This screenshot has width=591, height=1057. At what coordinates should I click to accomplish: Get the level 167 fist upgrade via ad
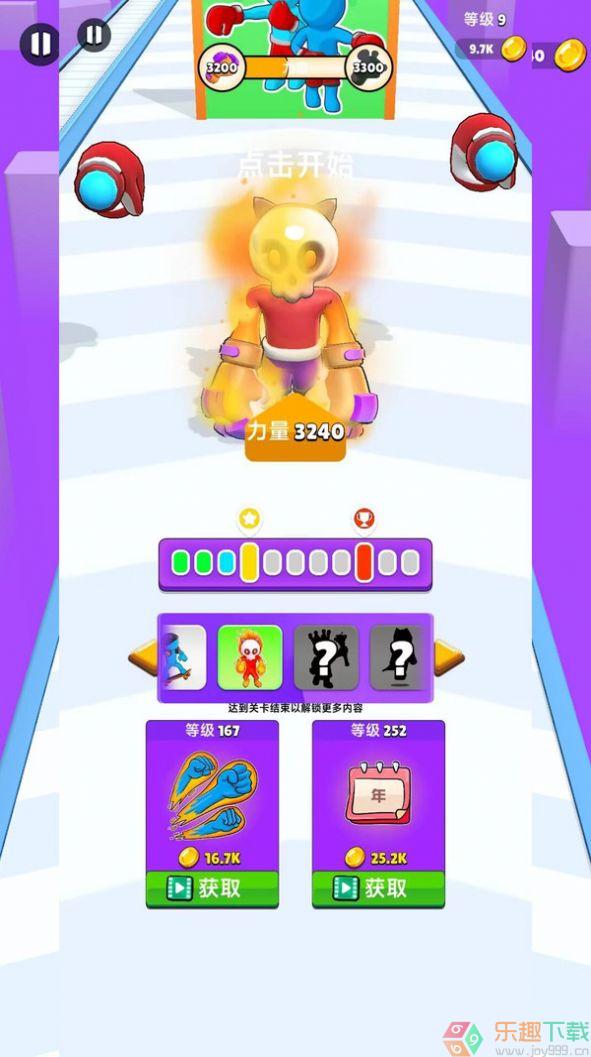[x=212, y=888]
